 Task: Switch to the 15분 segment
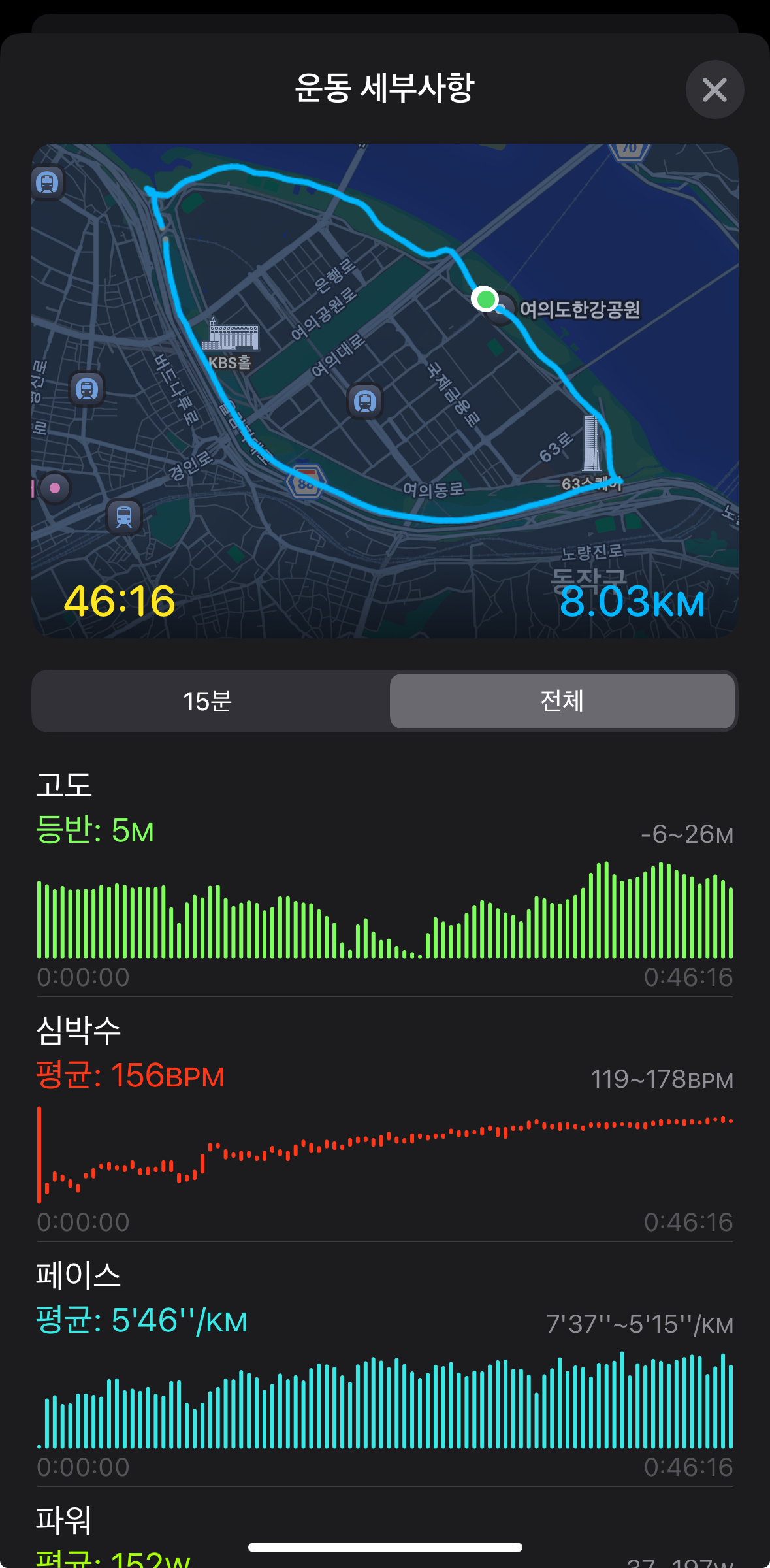click(x=208, y=701)
